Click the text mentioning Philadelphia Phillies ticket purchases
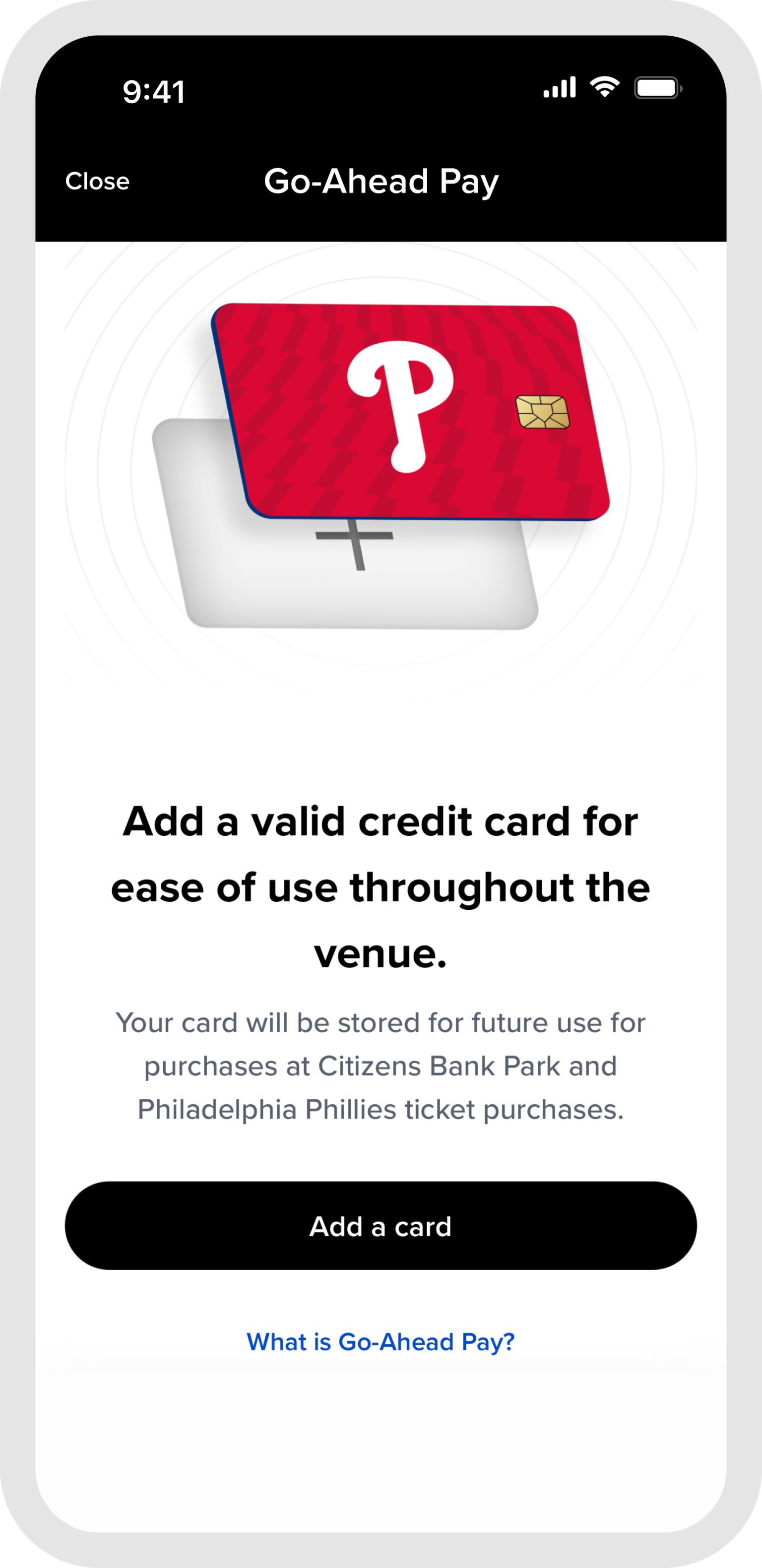 coord(381,1110)
